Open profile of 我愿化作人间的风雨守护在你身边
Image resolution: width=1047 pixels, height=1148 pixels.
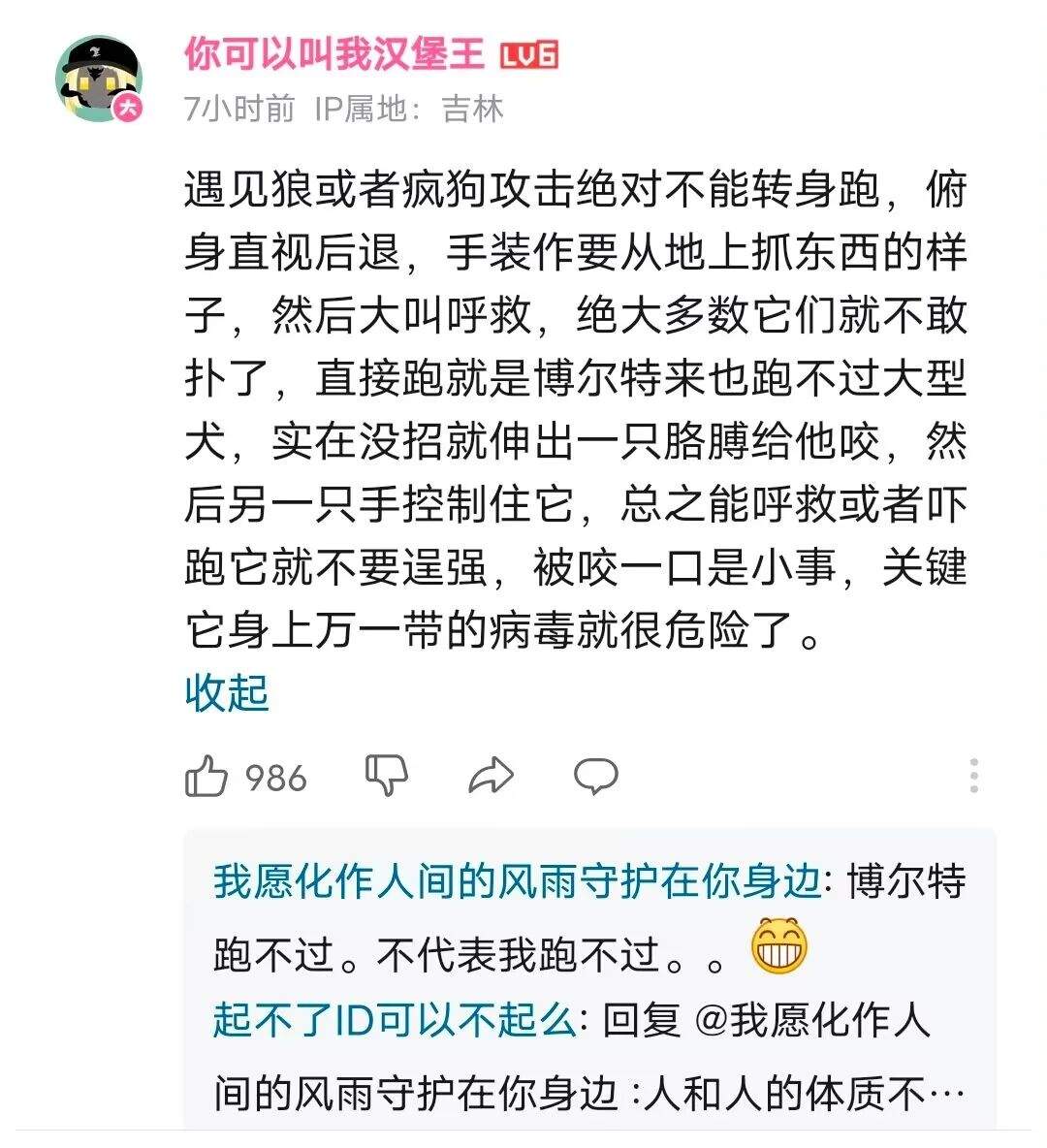point(518,880)
